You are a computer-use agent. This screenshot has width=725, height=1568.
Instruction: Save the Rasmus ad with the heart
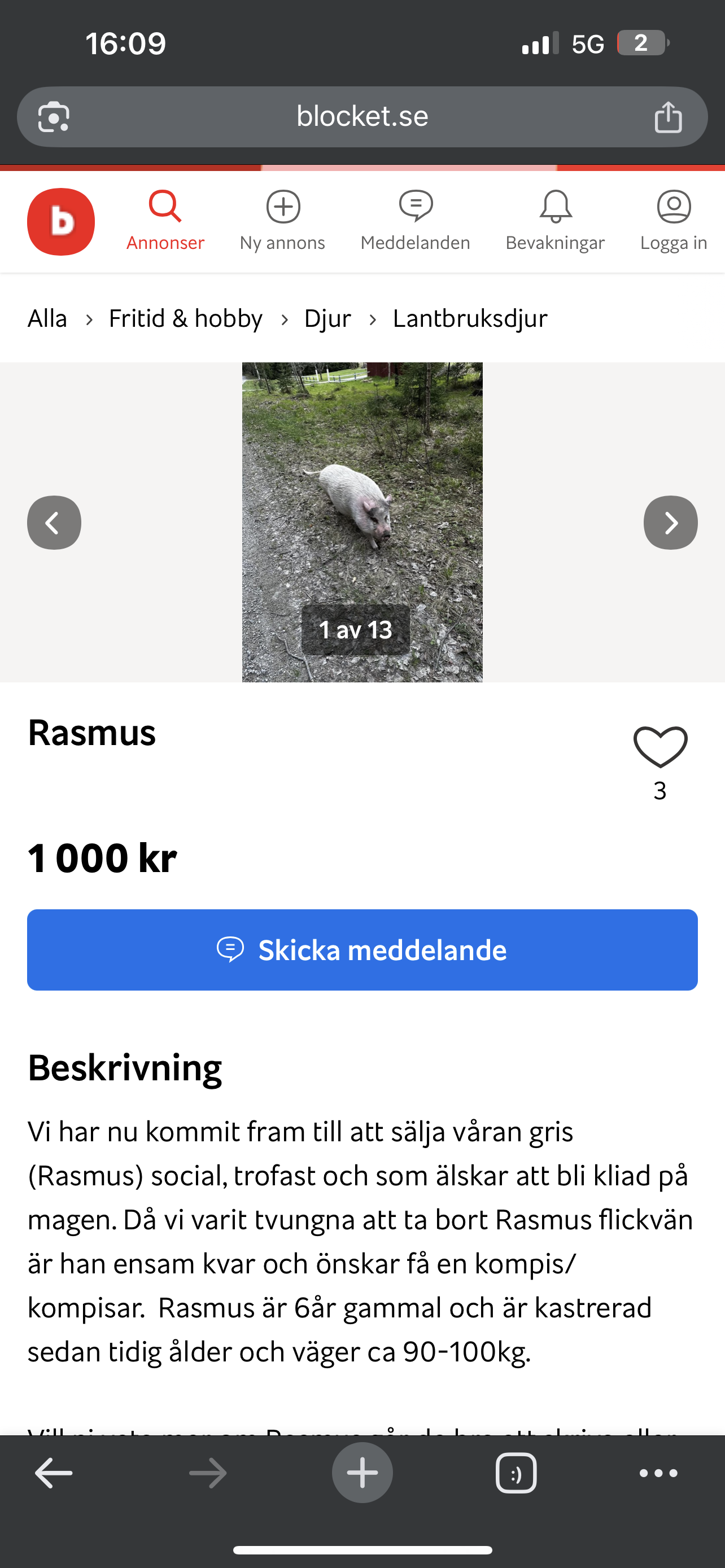coord(661,747)
